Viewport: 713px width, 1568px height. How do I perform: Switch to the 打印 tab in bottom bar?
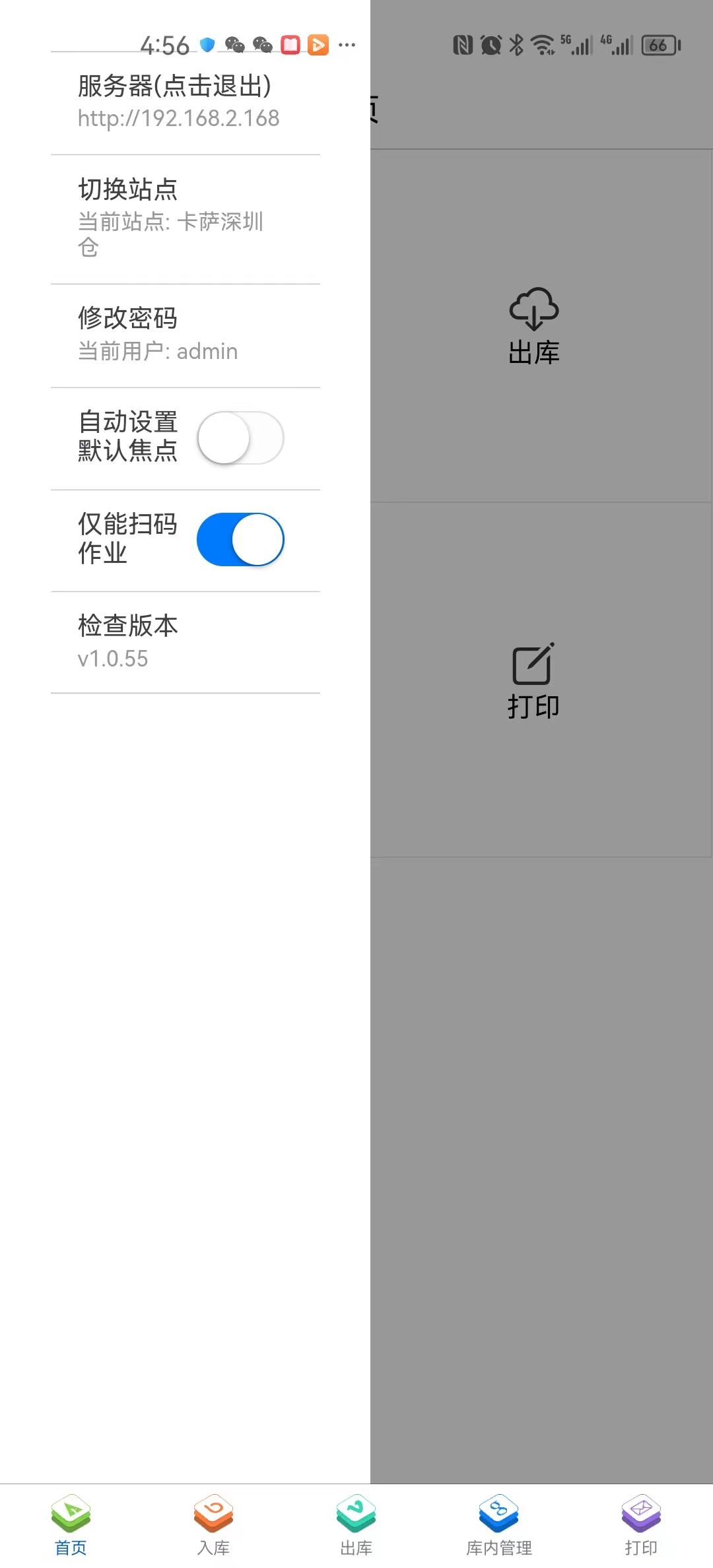(641, 1524)
